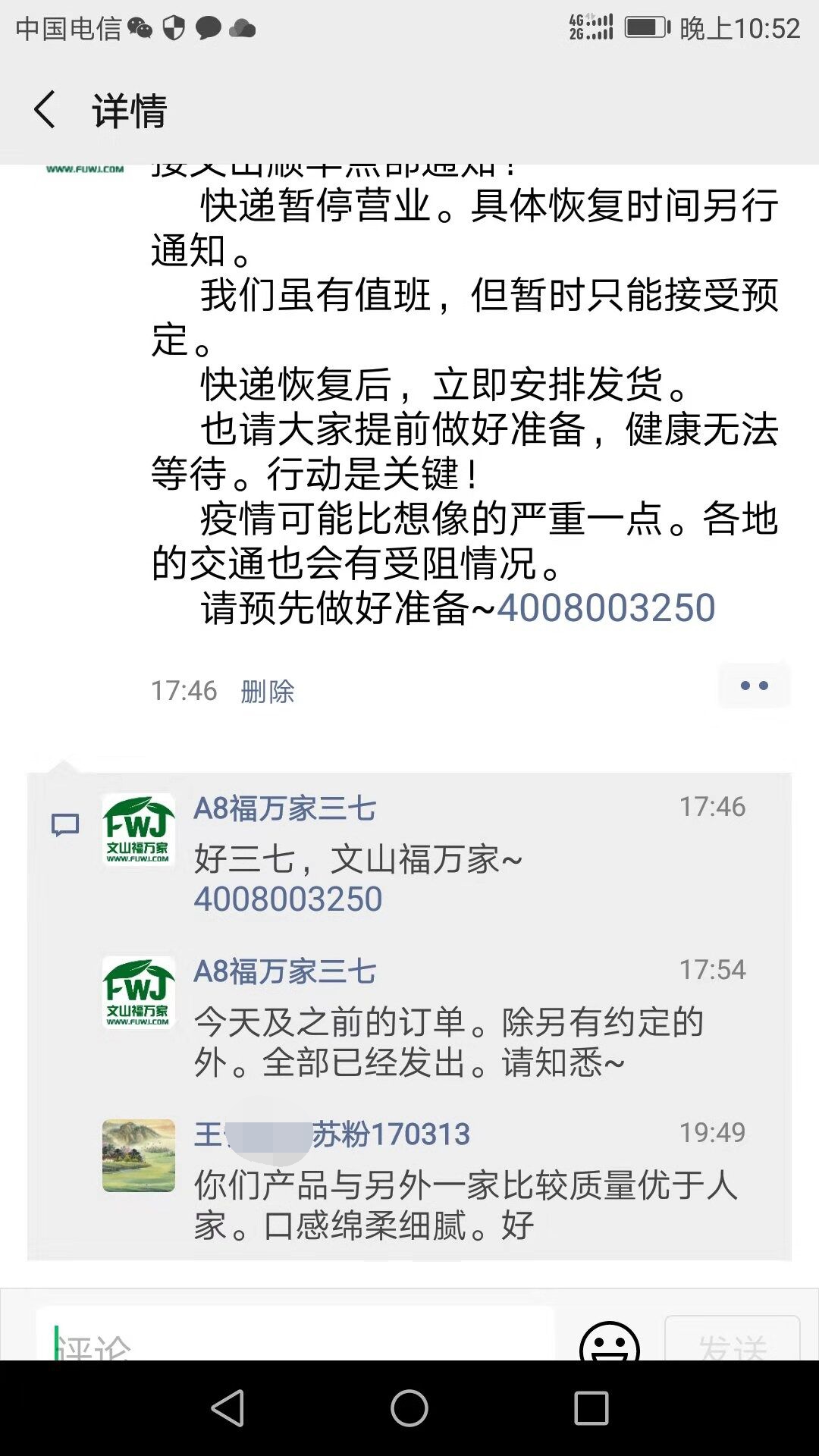Image resolution: width=819 pixels, height=1456 pixels.
Task: Tap the back arrow to exit 详情 page
Action: pyautogui.click(x=43, y=108)
